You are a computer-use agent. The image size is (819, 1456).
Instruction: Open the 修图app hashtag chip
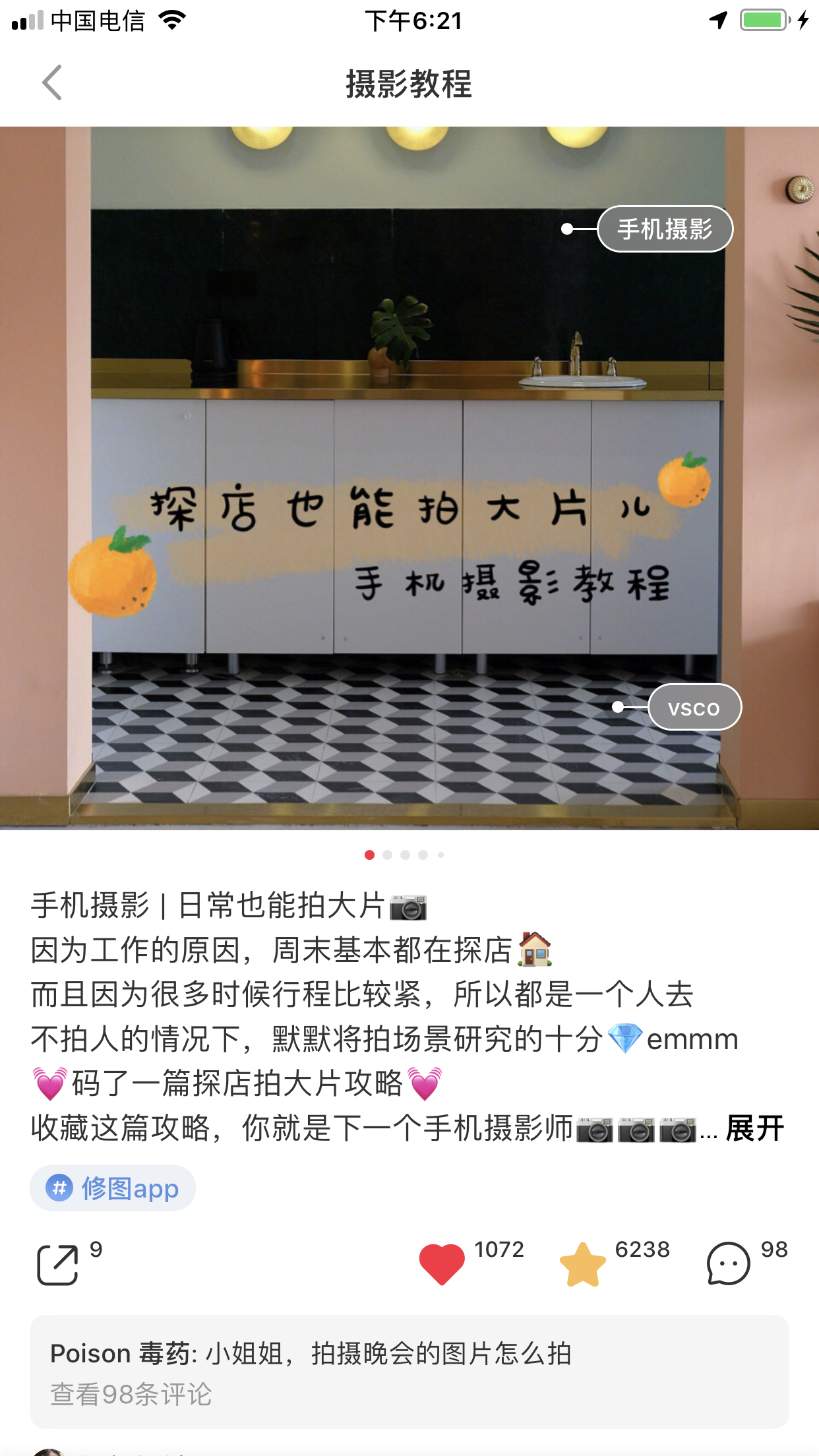113,1188
